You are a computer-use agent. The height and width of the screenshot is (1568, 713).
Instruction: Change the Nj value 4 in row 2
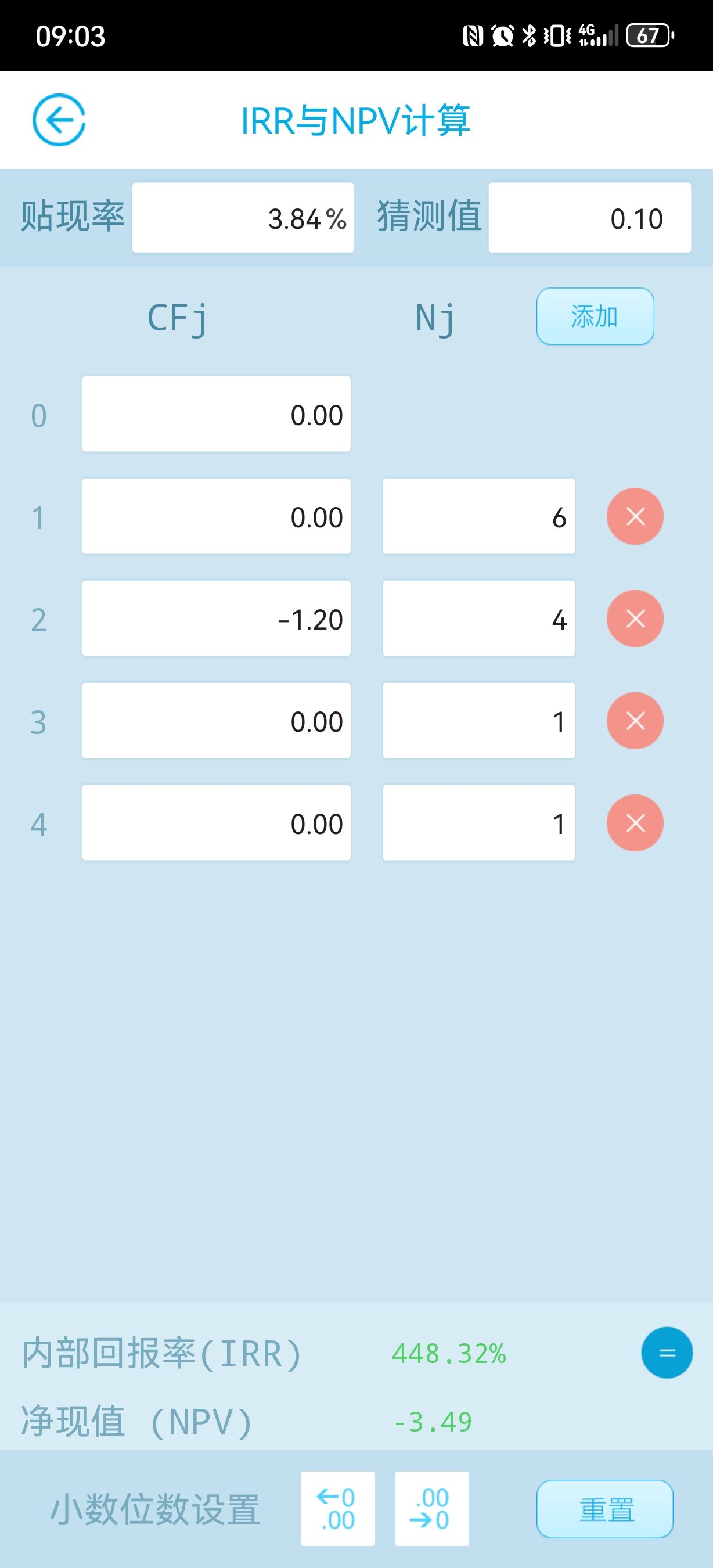pyautogui.click(x=478, y=618)
